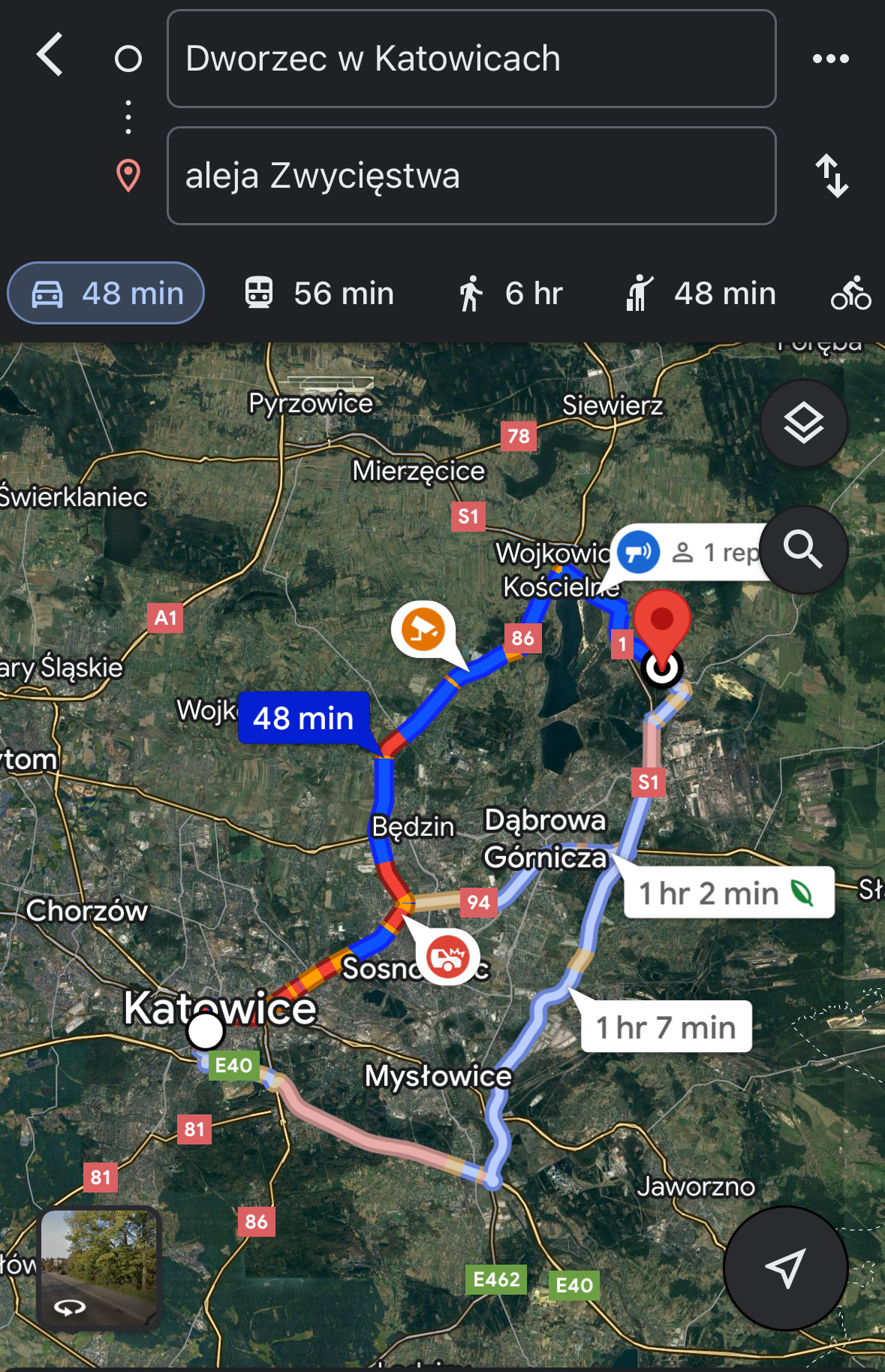Choose the ride-hailing option, 48 min
This screenshot has width=885, height=1372.
[x=701, y=294]
